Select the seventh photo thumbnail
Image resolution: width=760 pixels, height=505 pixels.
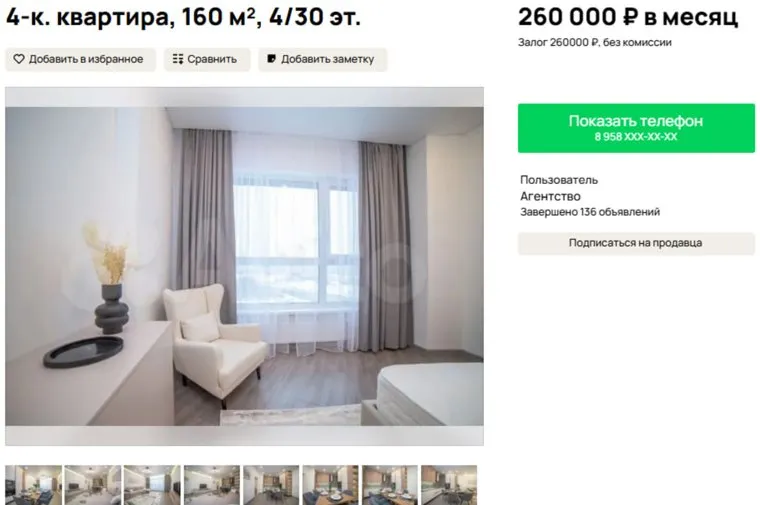[389, 485]
